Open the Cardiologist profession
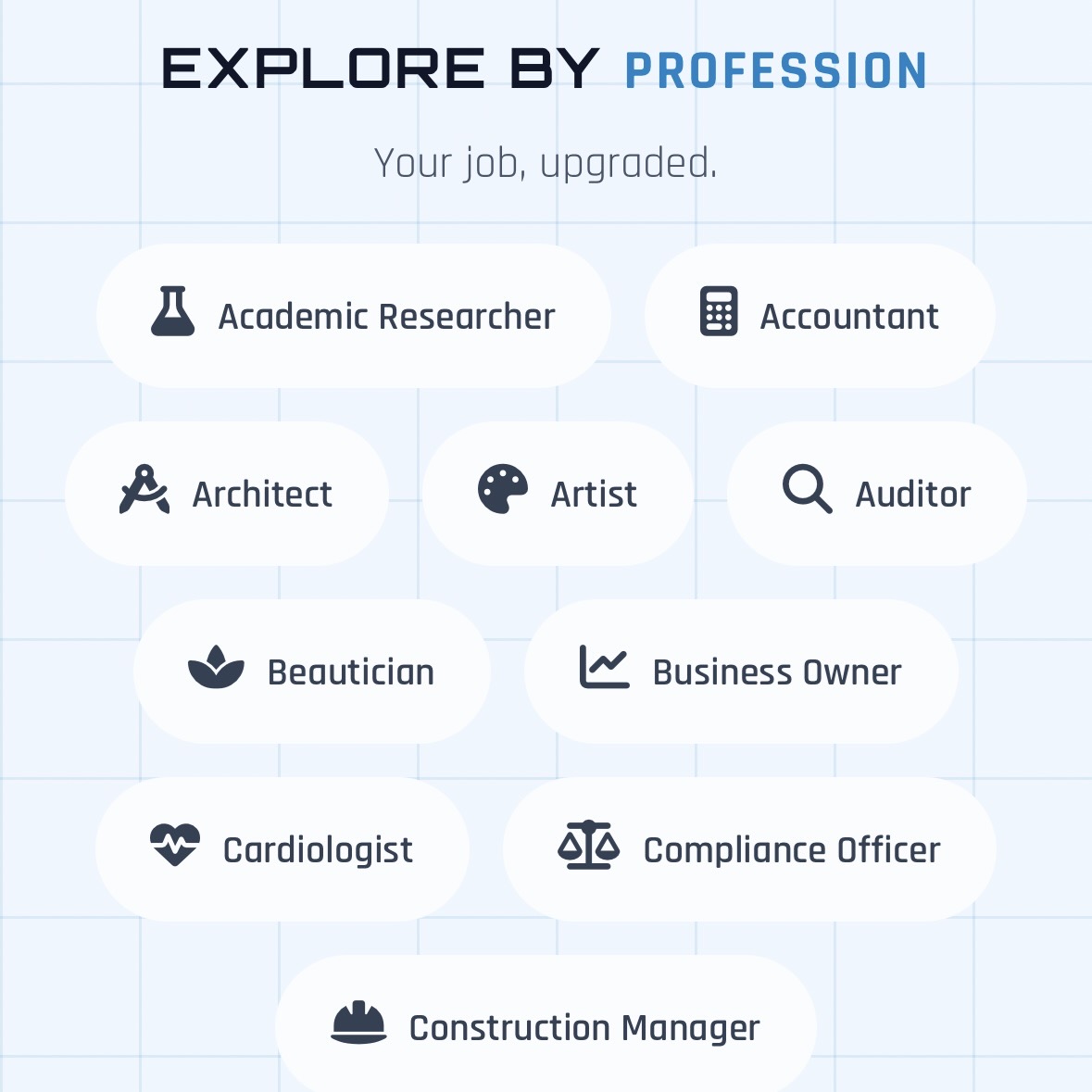Image resolution: width=1092 pixels, height=1092 pixels. 282,849
